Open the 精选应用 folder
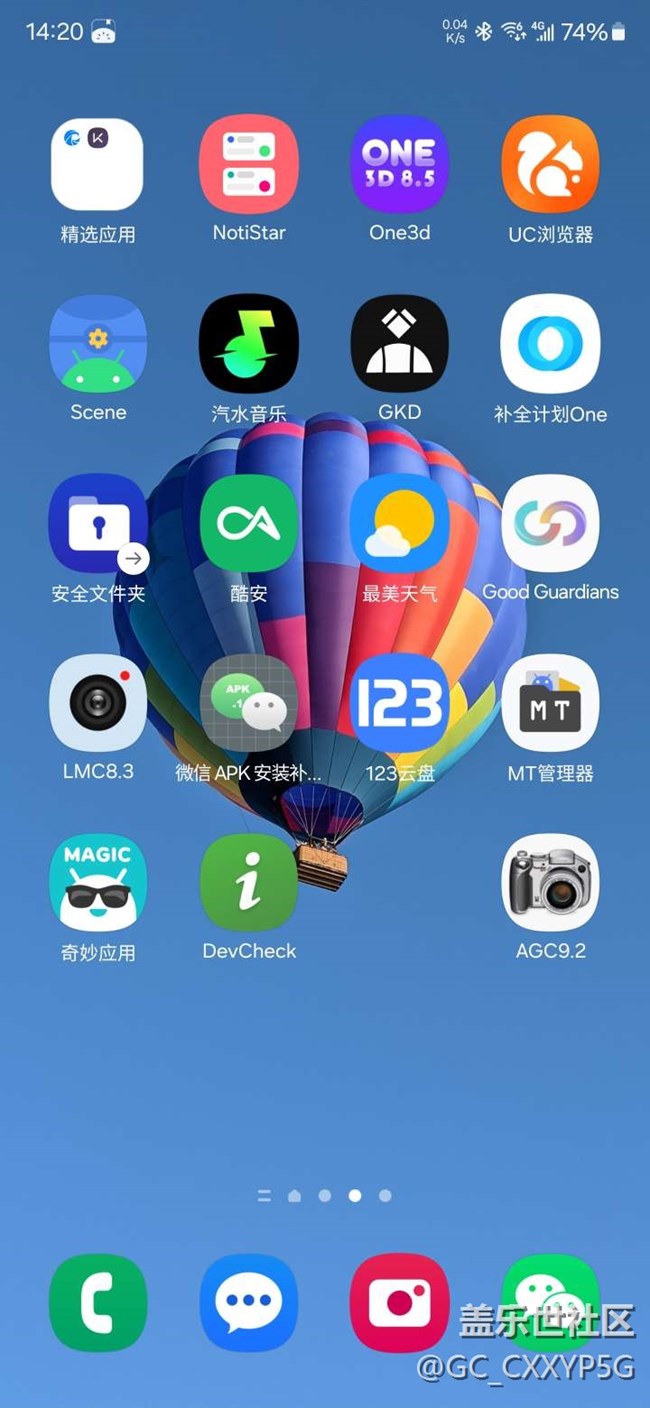Screen dimensions: 650x1408 [x=97, y=164]
